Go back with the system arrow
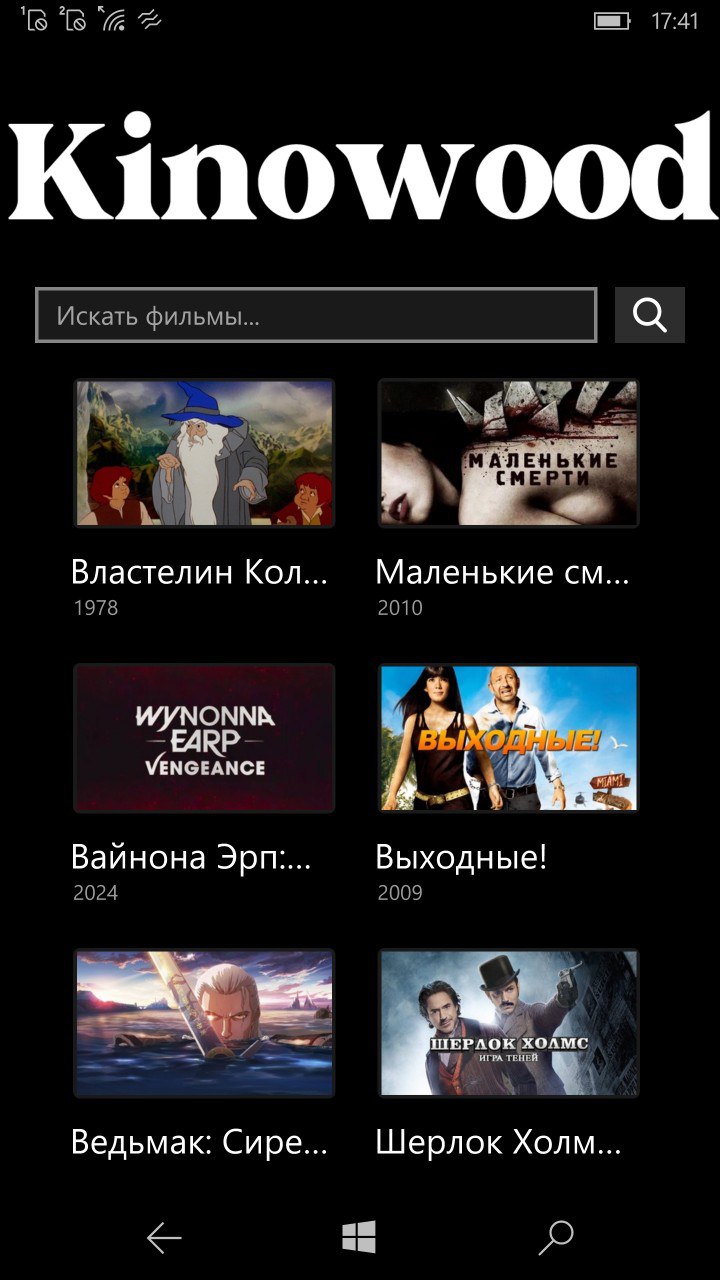The height and width of the screenshot is (1280, 720). click(164, 1238)
